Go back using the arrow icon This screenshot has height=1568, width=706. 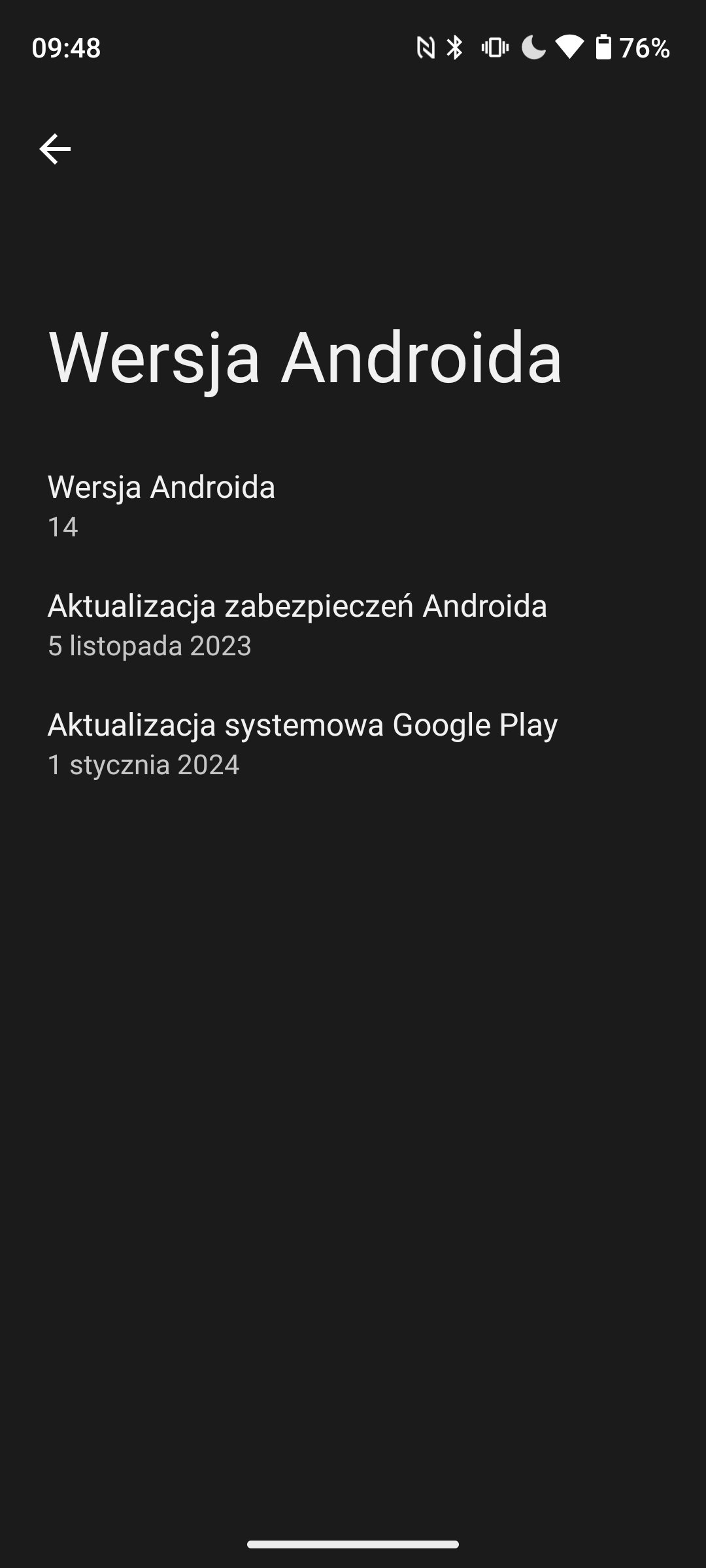click(55, 149)
